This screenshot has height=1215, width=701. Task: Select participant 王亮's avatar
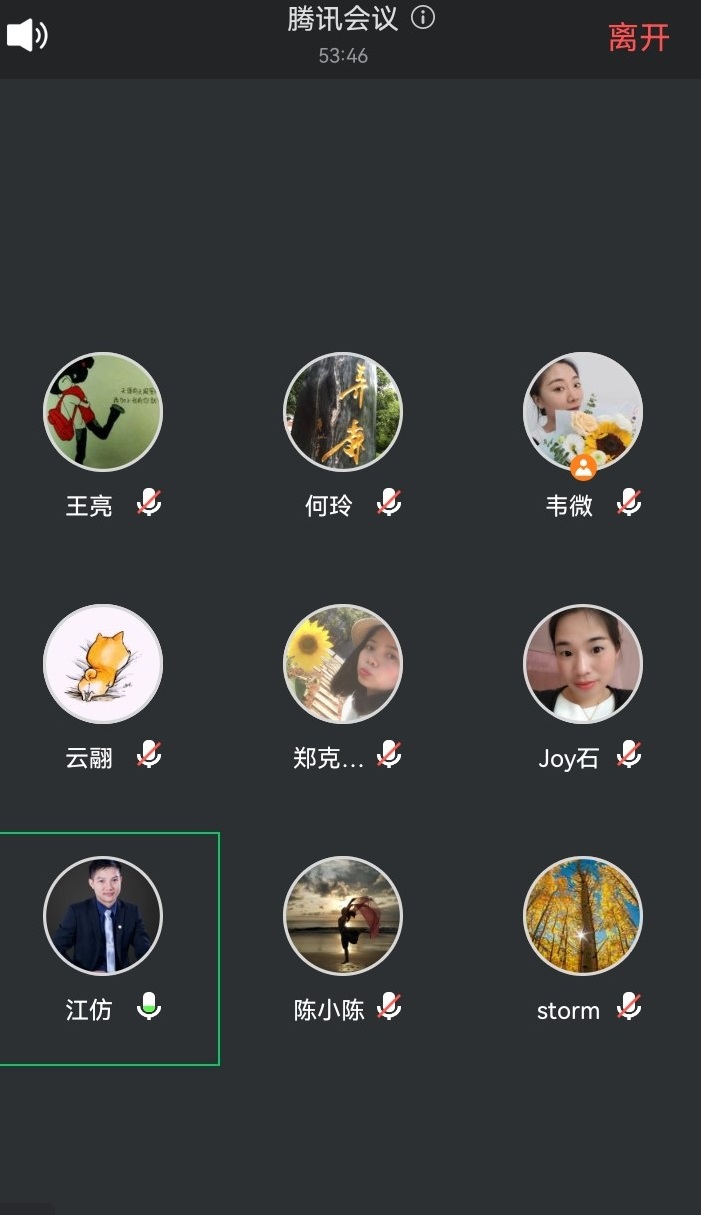pos(103,412)
